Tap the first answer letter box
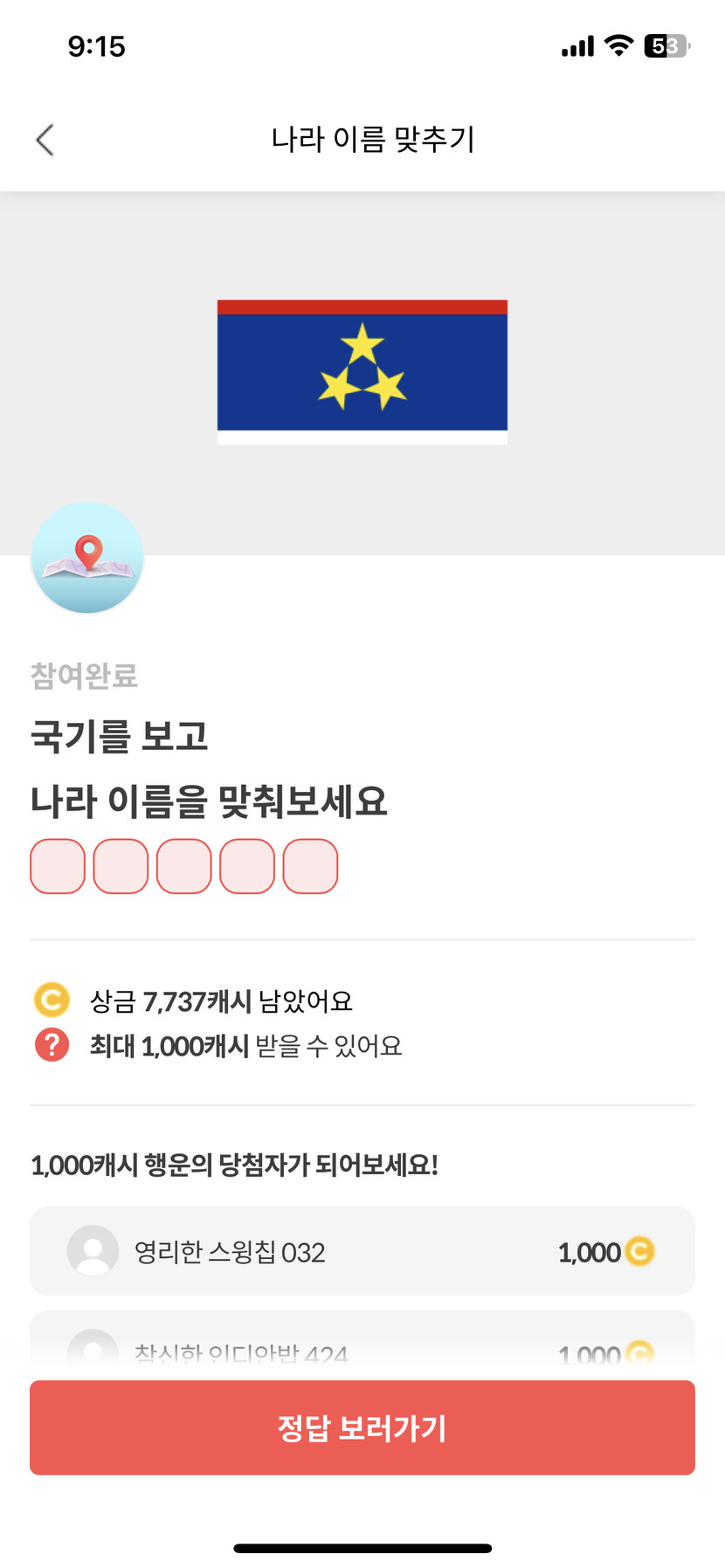Viewport: 725px width, 1568px height. point(58,866)
